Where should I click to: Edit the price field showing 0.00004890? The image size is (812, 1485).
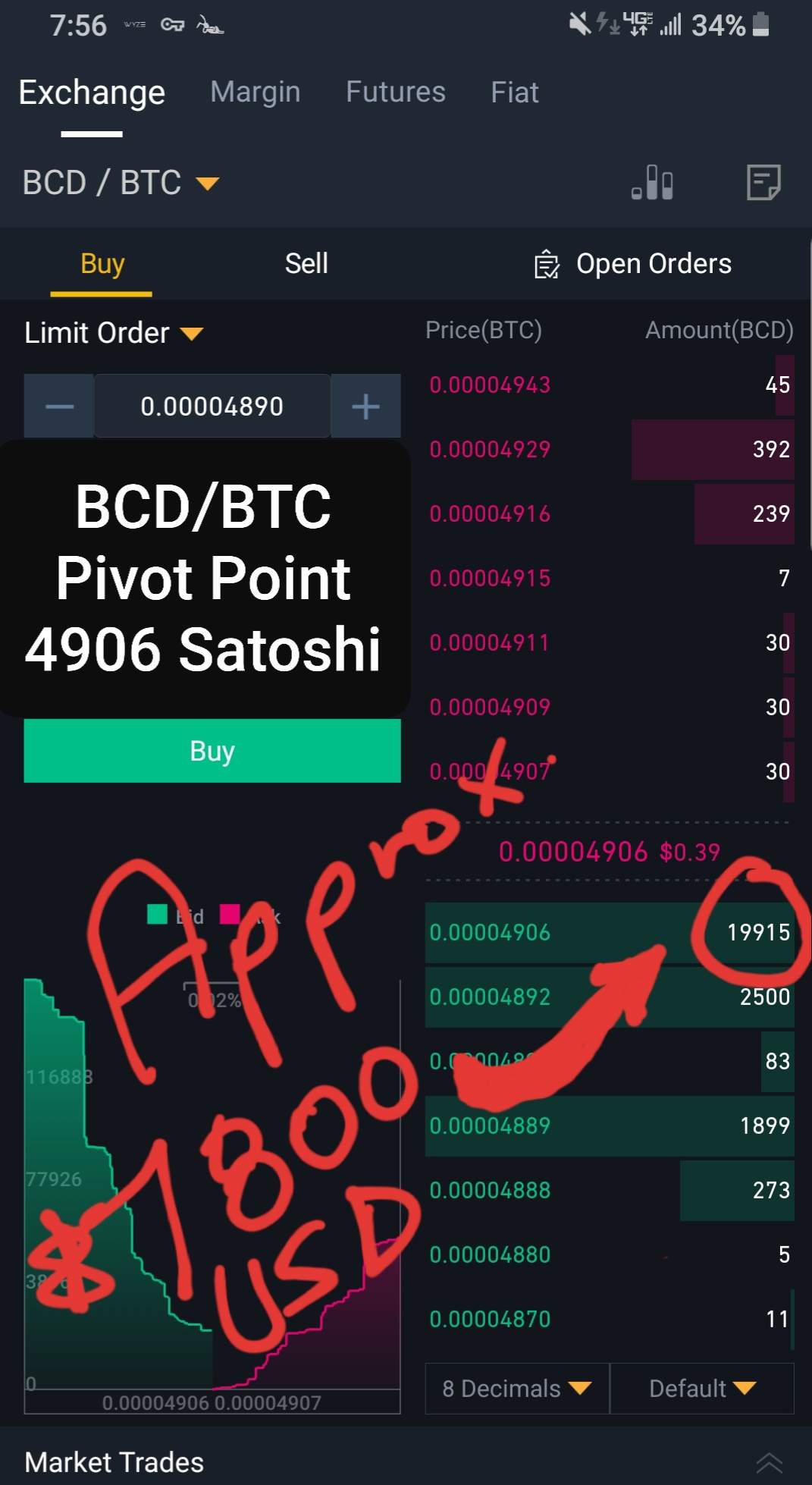pyautogui.click(x=212, y=407)
